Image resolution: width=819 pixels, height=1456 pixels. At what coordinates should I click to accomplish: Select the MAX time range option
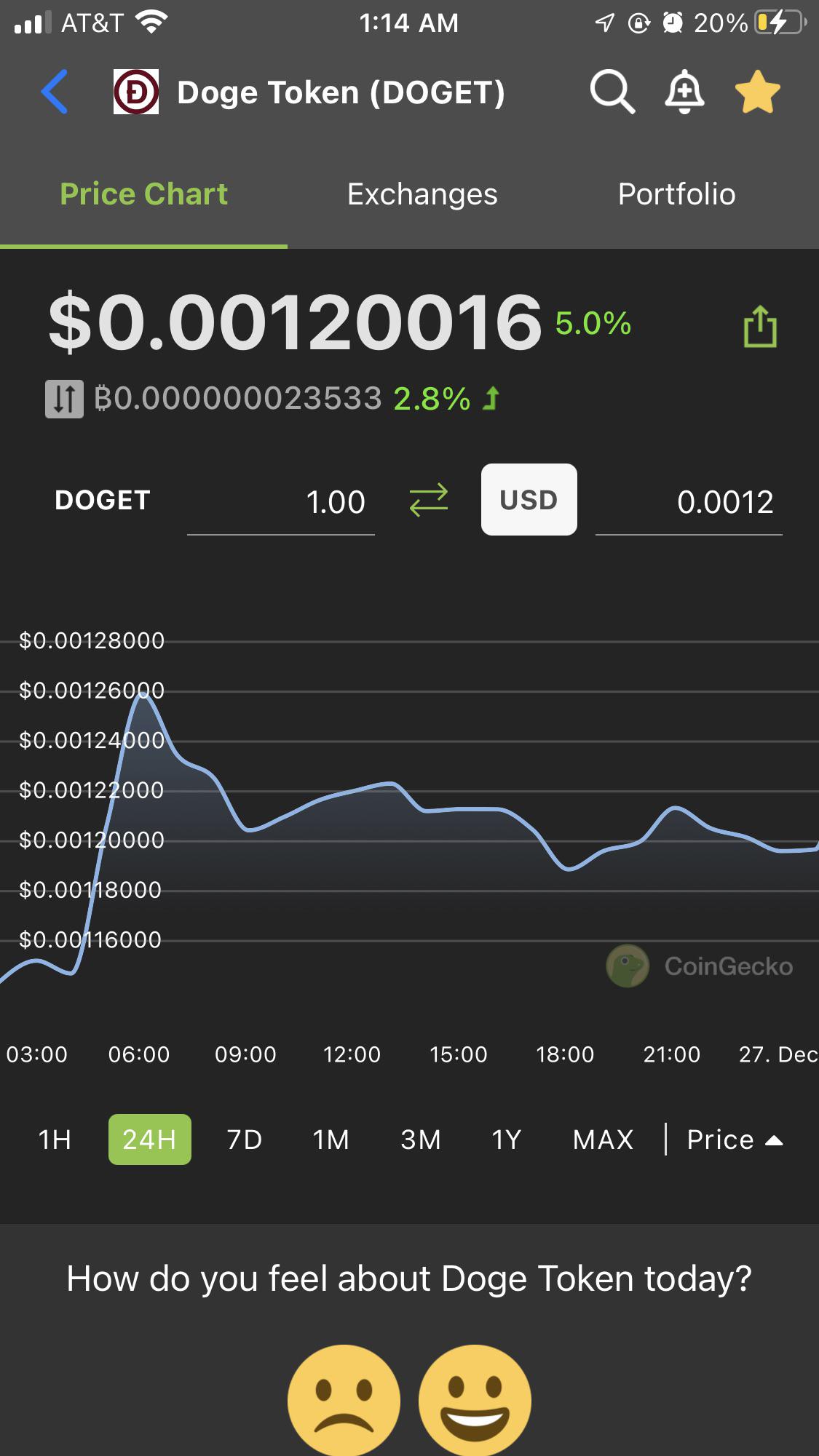(x=603, y=1139)
